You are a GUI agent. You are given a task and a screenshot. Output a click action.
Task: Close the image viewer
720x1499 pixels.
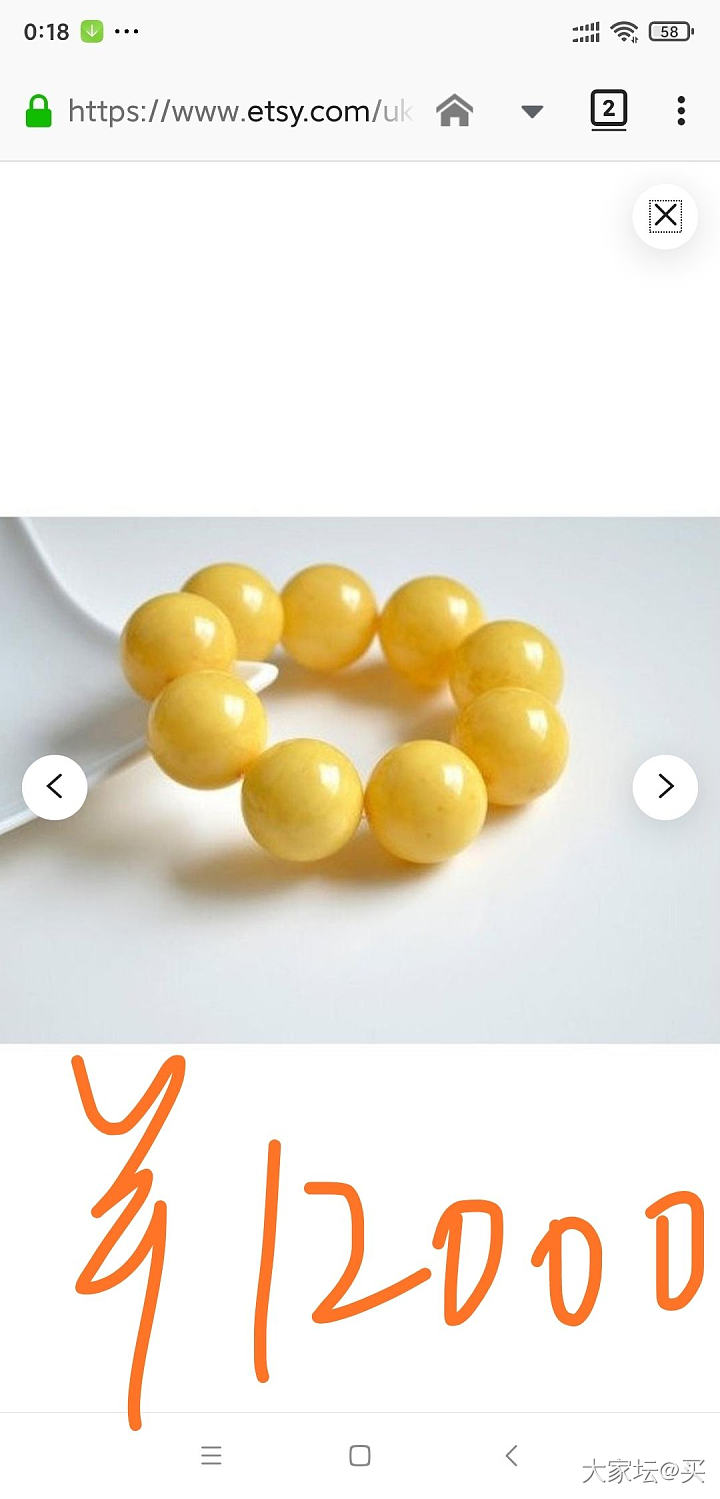click(x=665, y=216)
